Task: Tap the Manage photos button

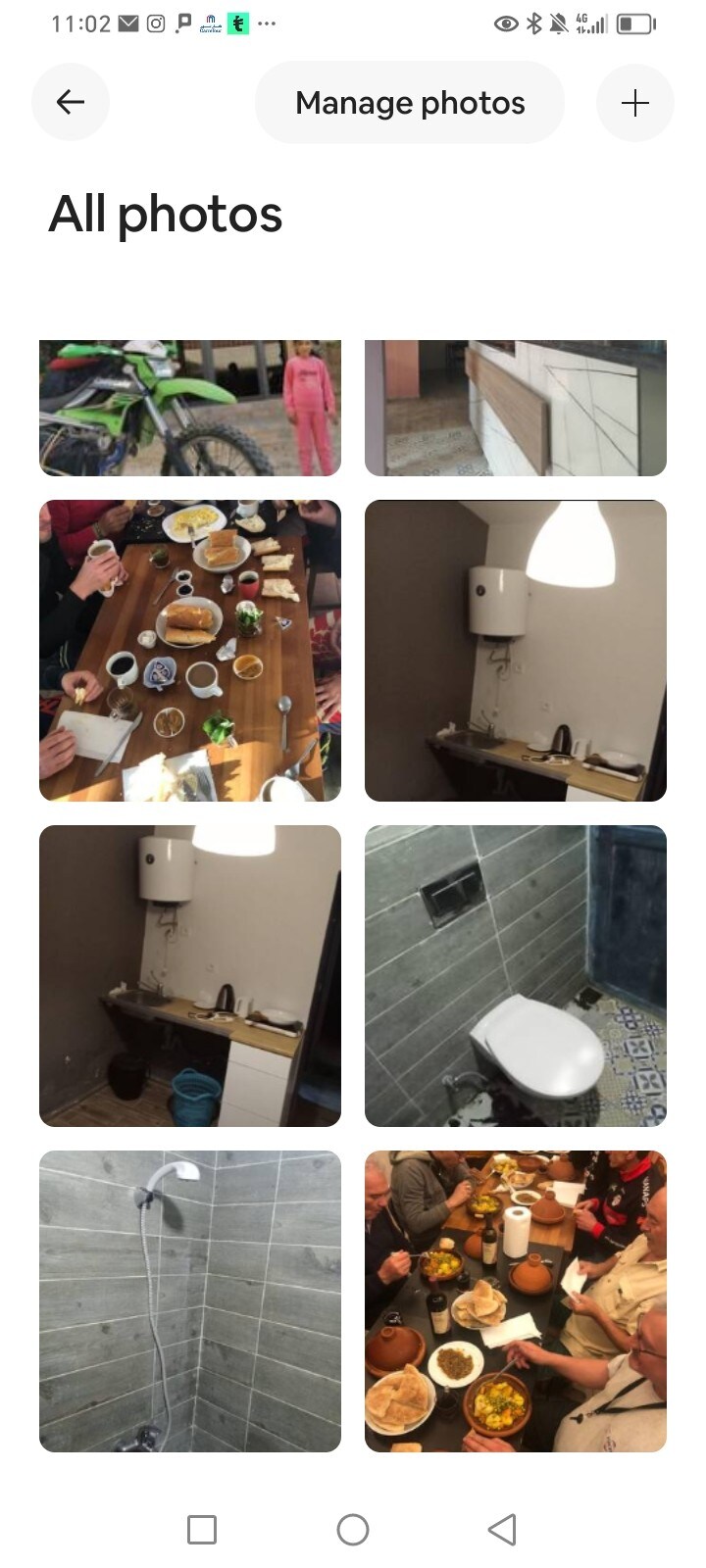Action: [410, 103]
